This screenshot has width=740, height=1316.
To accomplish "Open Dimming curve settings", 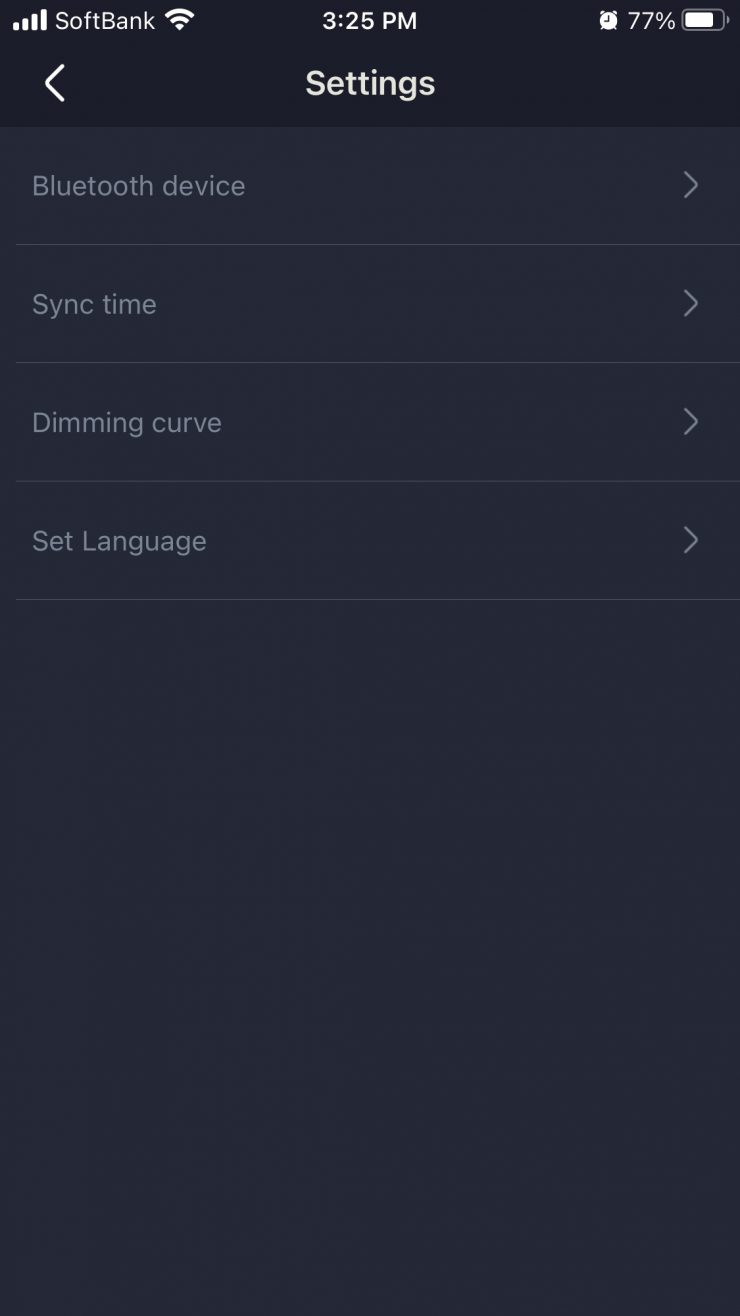I will click(370, 422).
